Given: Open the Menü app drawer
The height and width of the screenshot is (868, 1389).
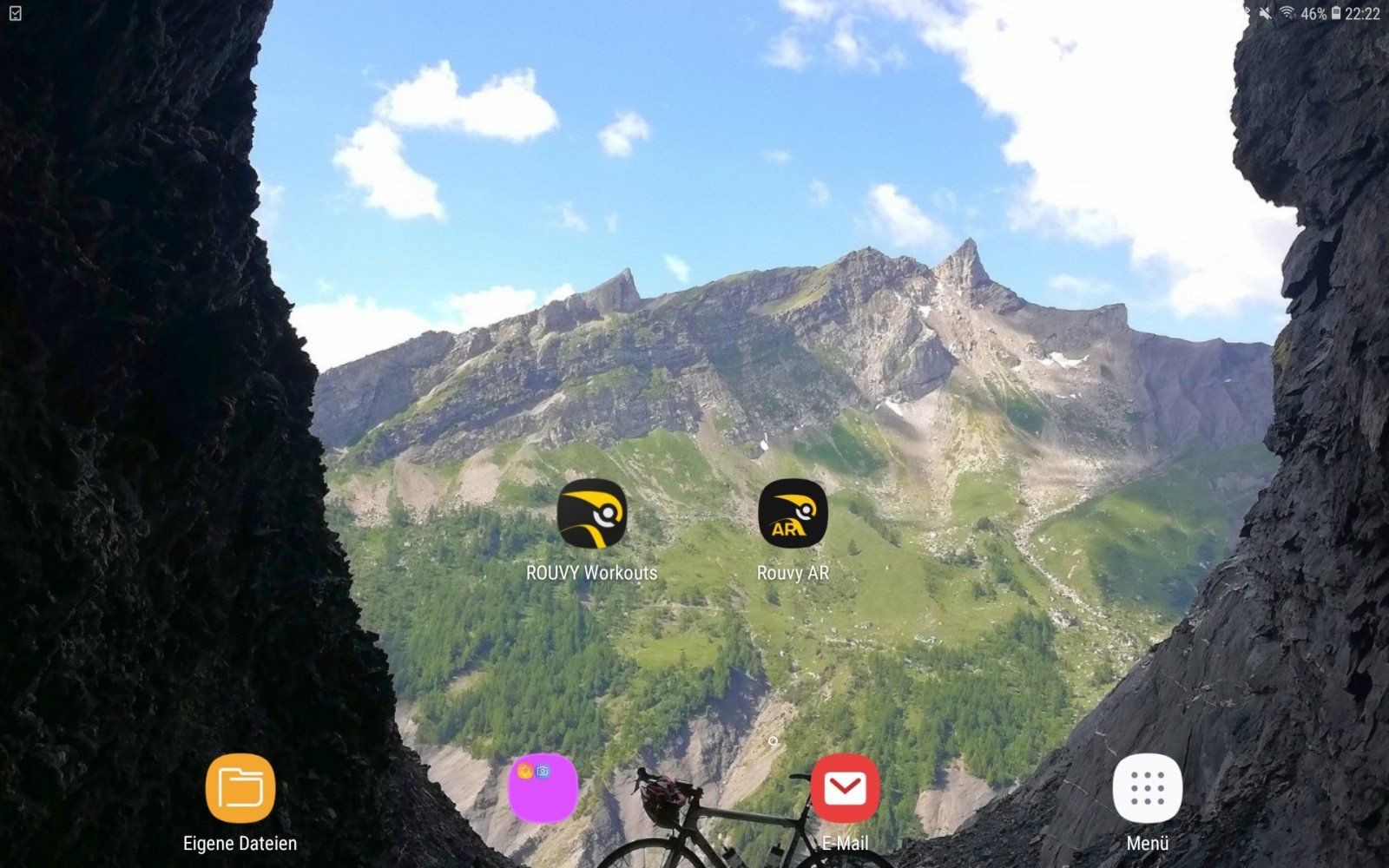Looking at the screenshot, I should pos(1147,788).
